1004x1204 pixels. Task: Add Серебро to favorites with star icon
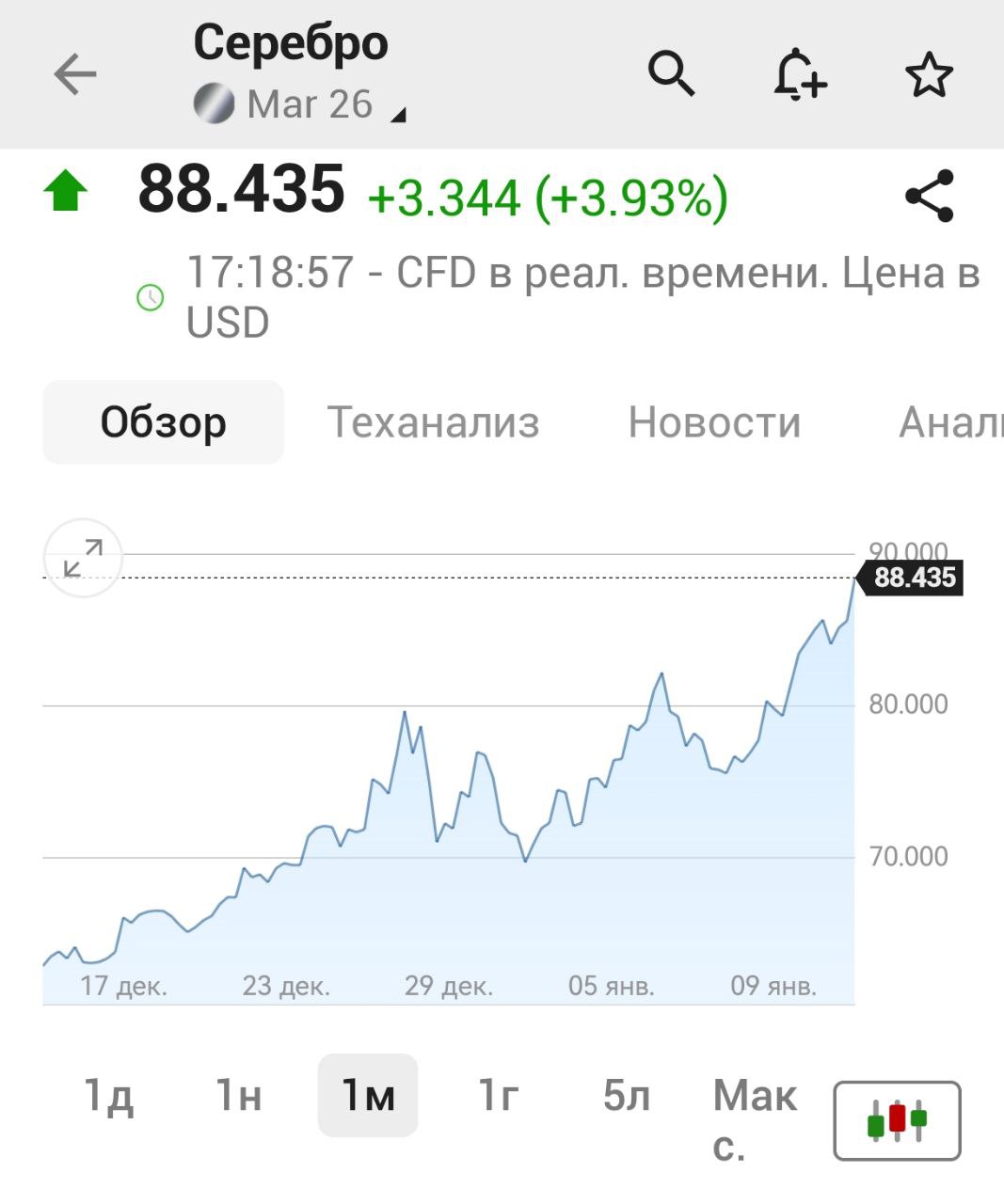click(927, 75)
